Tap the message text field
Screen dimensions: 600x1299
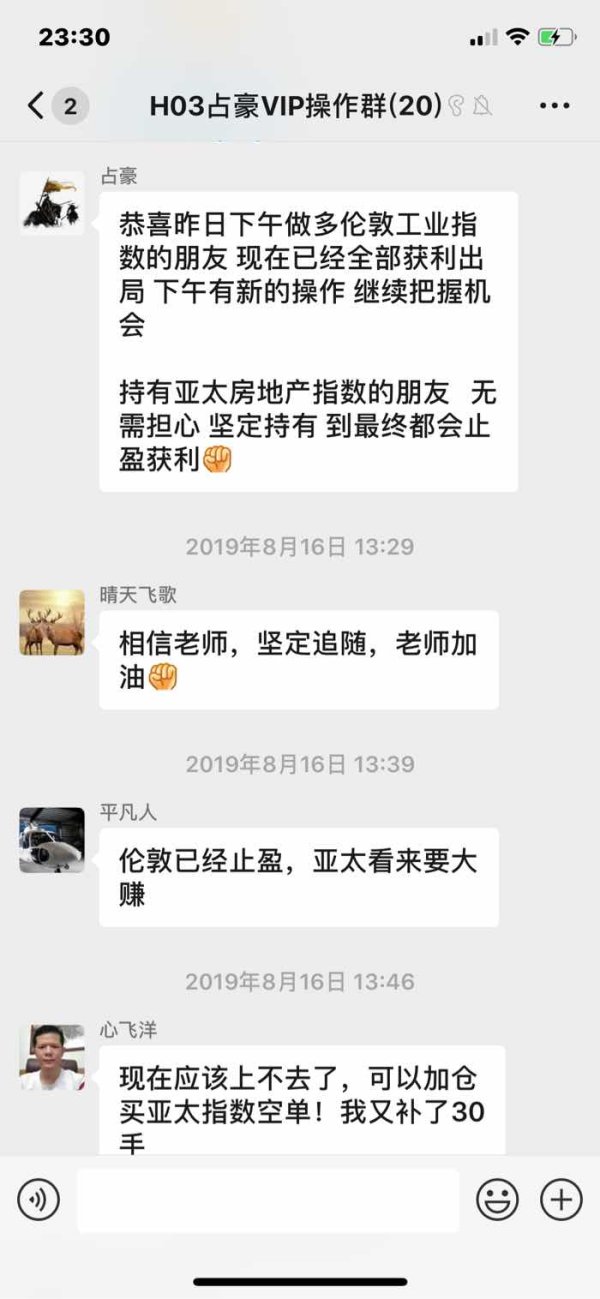268,1199
